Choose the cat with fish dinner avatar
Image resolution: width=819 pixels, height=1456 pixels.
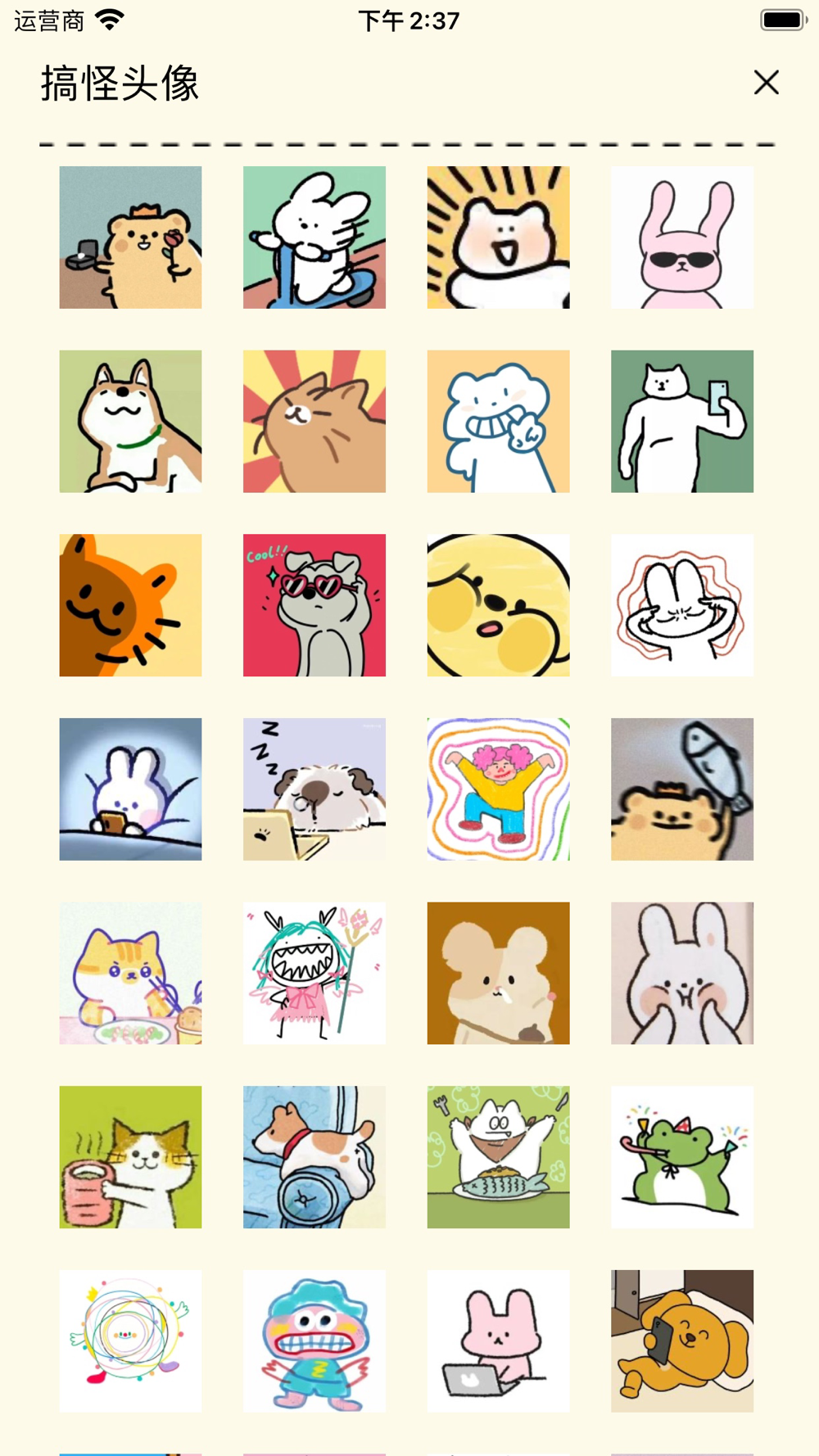tap(498, 1157)
